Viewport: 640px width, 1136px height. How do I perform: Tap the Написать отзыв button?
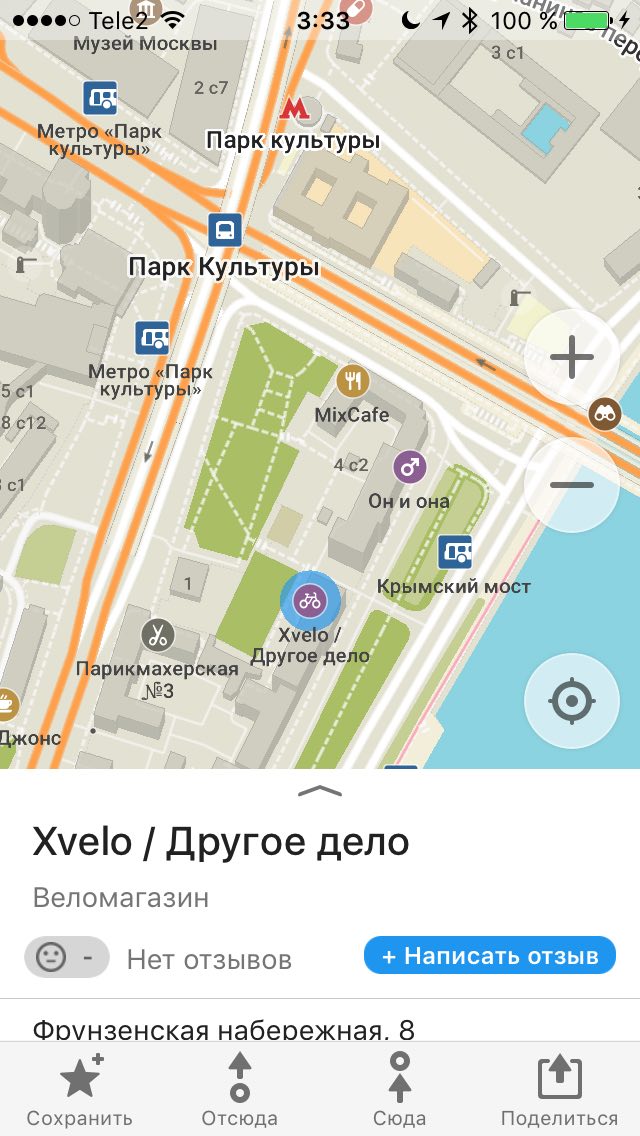pos(489,956)
